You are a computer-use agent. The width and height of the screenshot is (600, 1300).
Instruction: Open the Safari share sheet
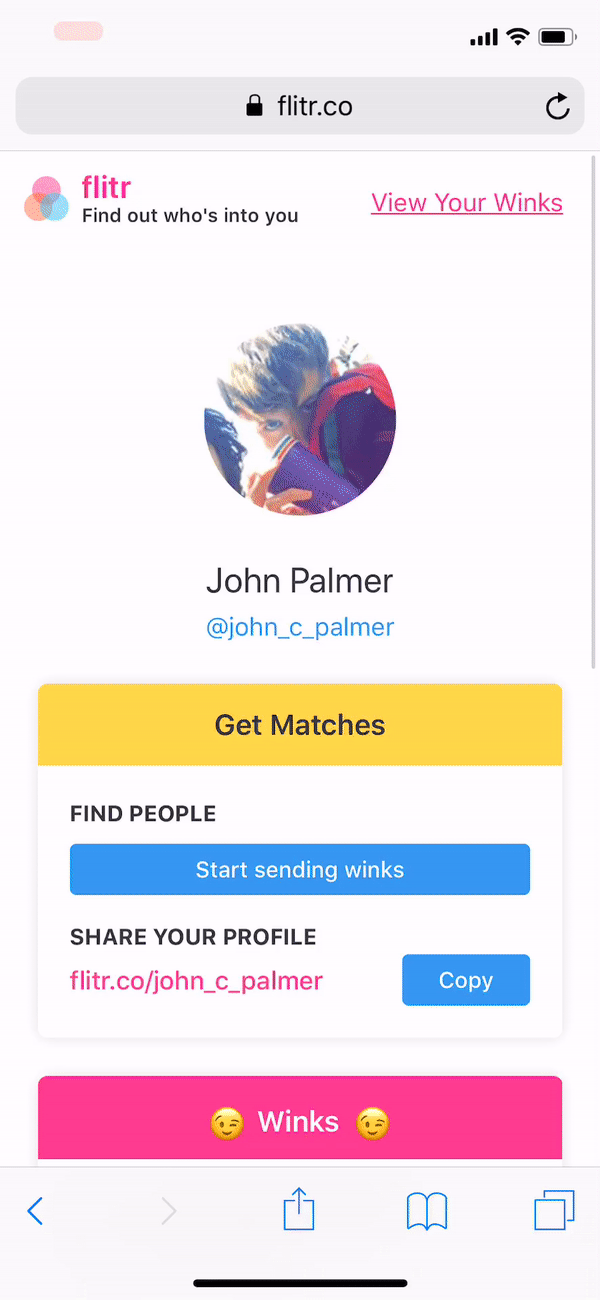coord(299,1211)
